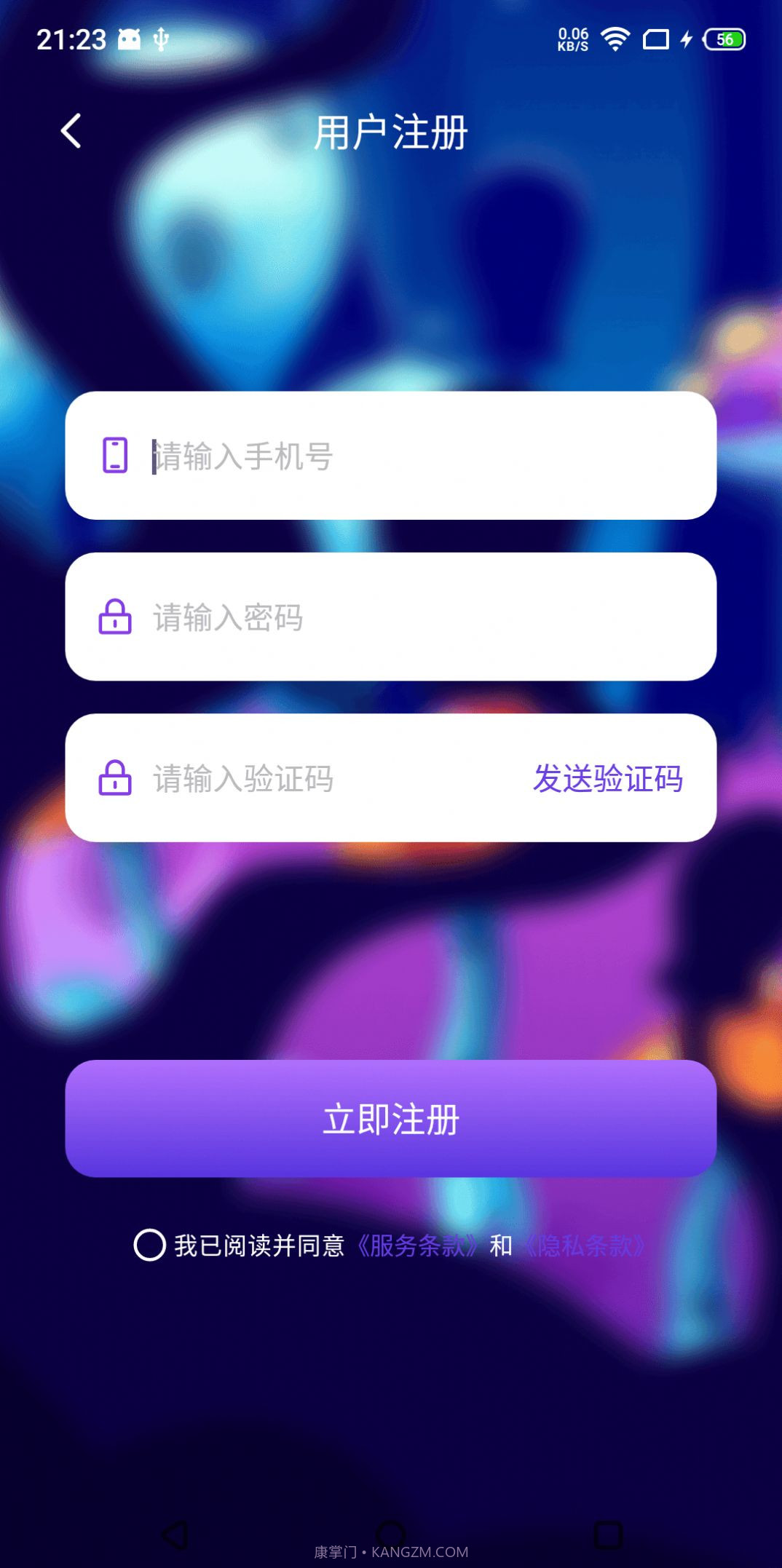Click the USB connection icon in the status bar

[x=161, y=40]
